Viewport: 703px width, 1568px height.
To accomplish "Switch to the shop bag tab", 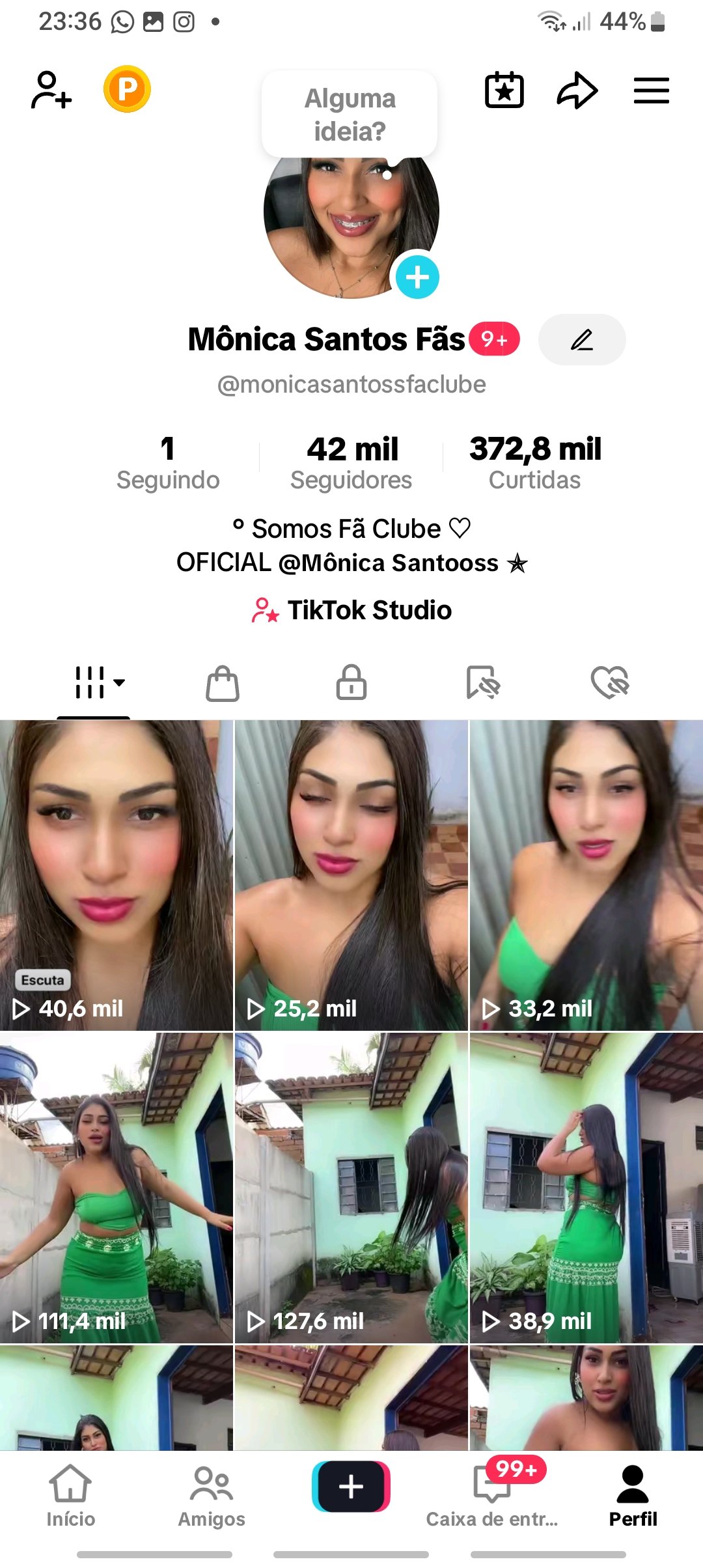I will [223, 683].
